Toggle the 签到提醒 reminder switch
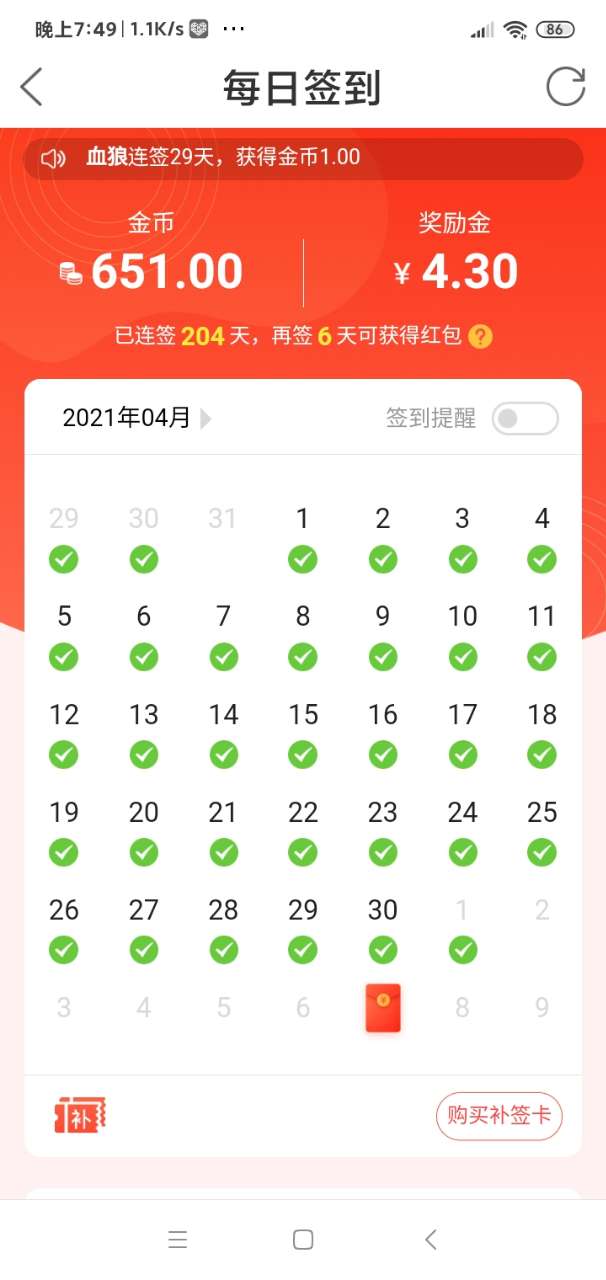Screen dimensions: 606x1280 (524, 419)
